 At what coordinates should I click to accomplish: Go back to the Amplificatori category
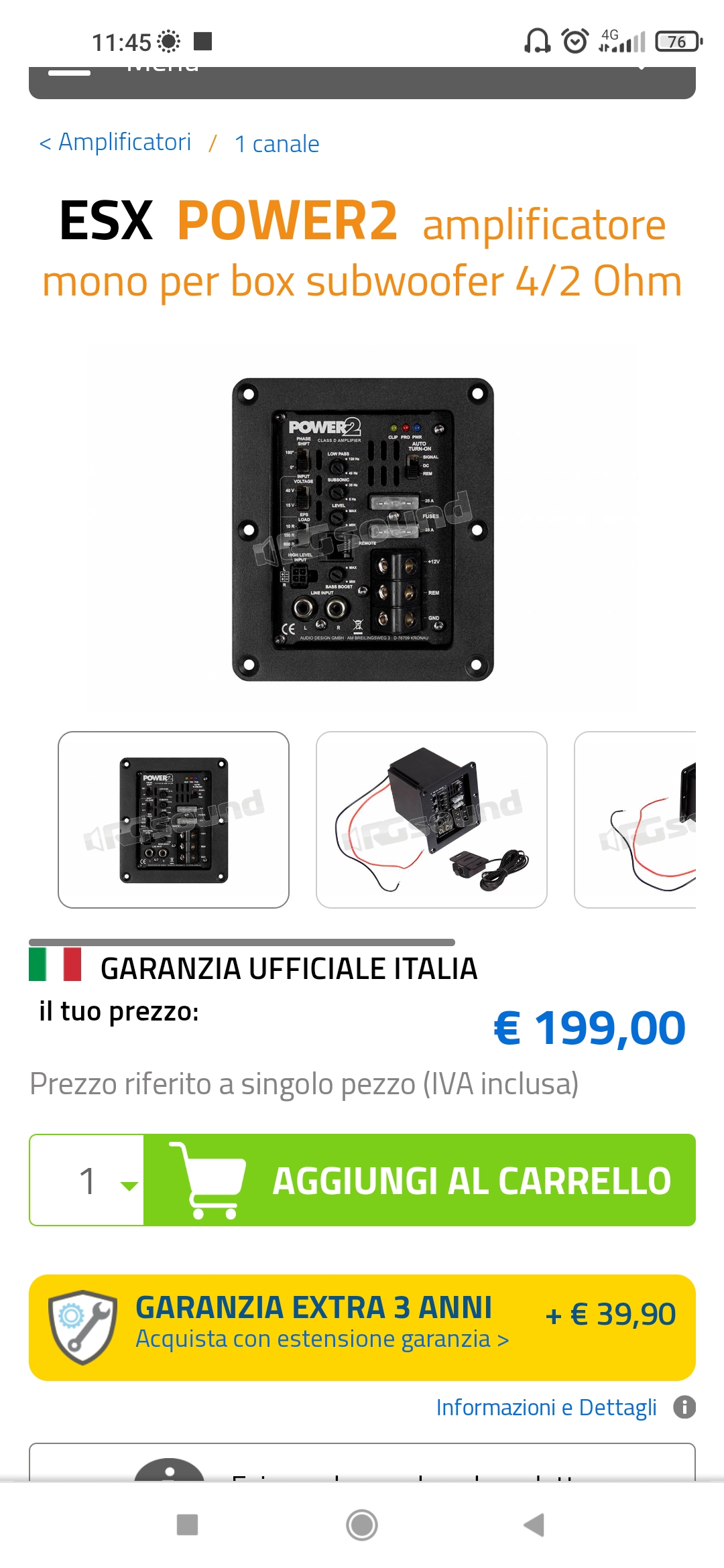click(x=115, y=142)
